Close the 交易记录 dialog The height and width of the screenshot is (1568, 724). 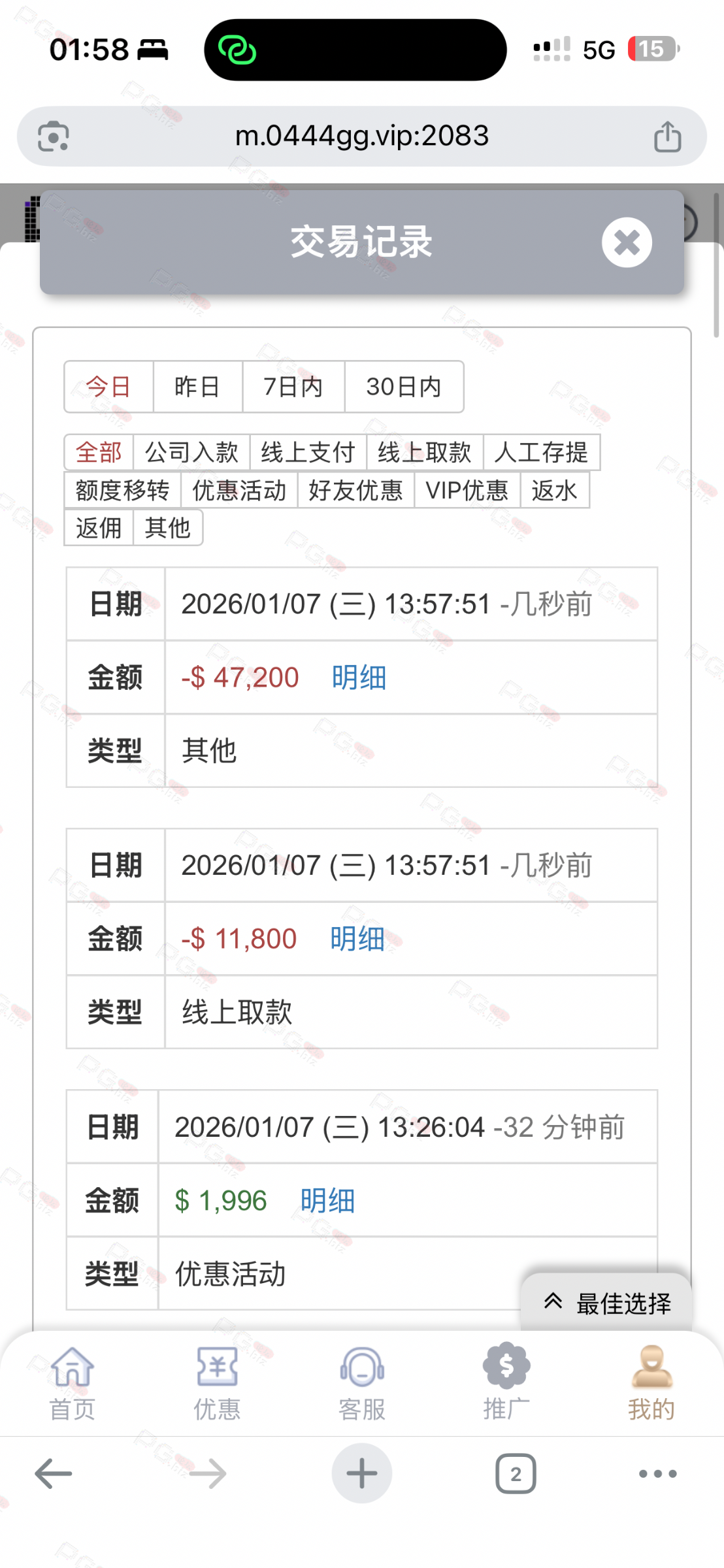coord(627,242)
